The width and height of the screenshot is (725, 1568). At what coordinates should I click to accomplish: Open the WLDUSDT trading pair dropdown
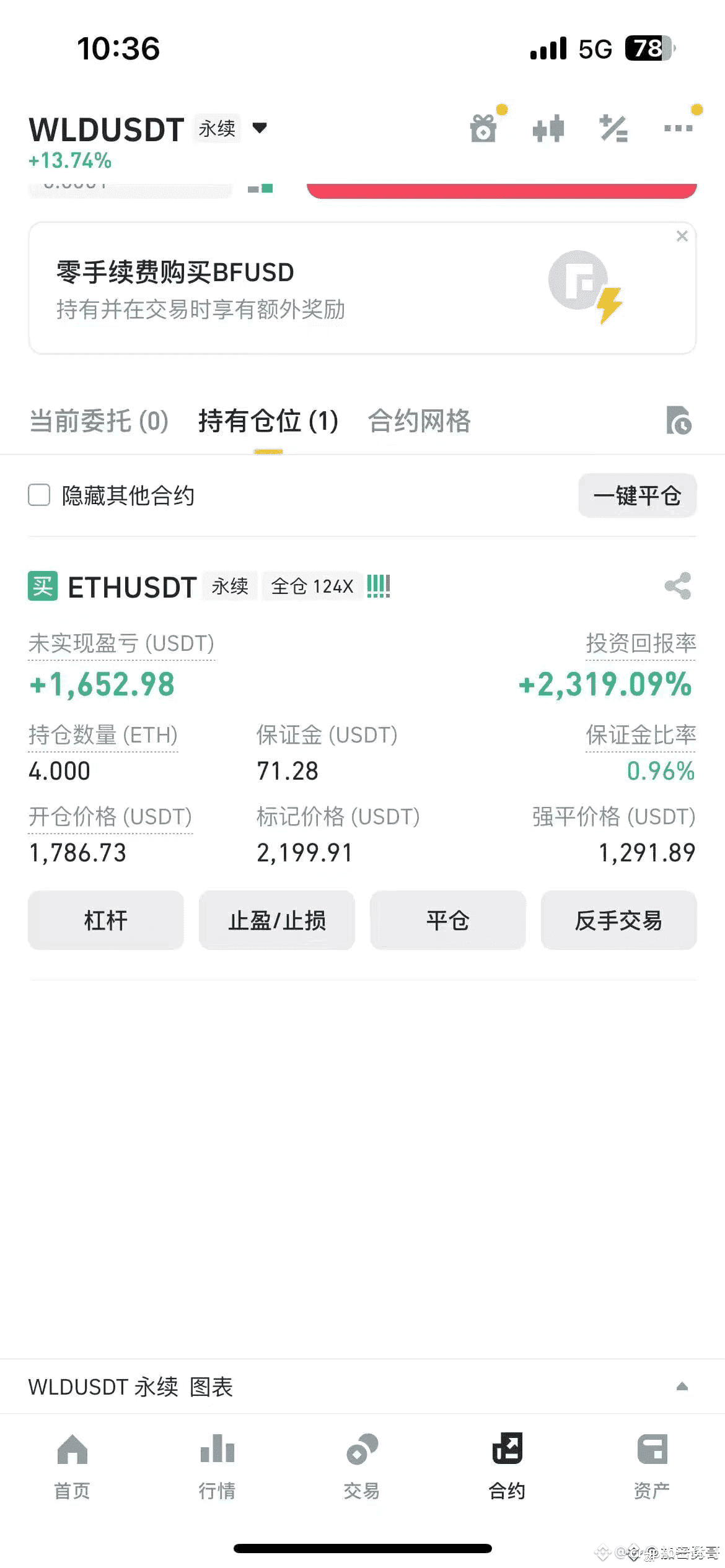point(260,128)
